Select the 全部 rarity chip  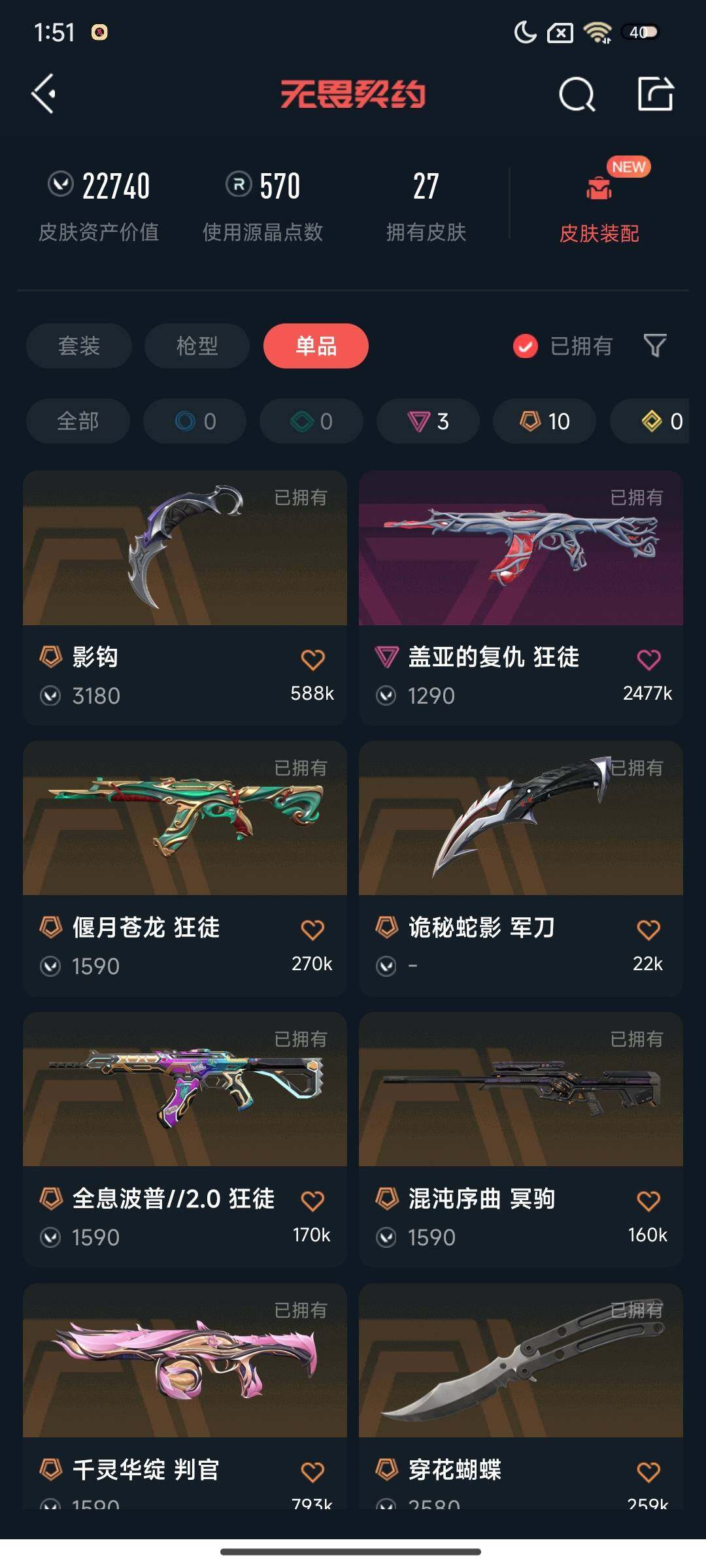pos(78,421)
